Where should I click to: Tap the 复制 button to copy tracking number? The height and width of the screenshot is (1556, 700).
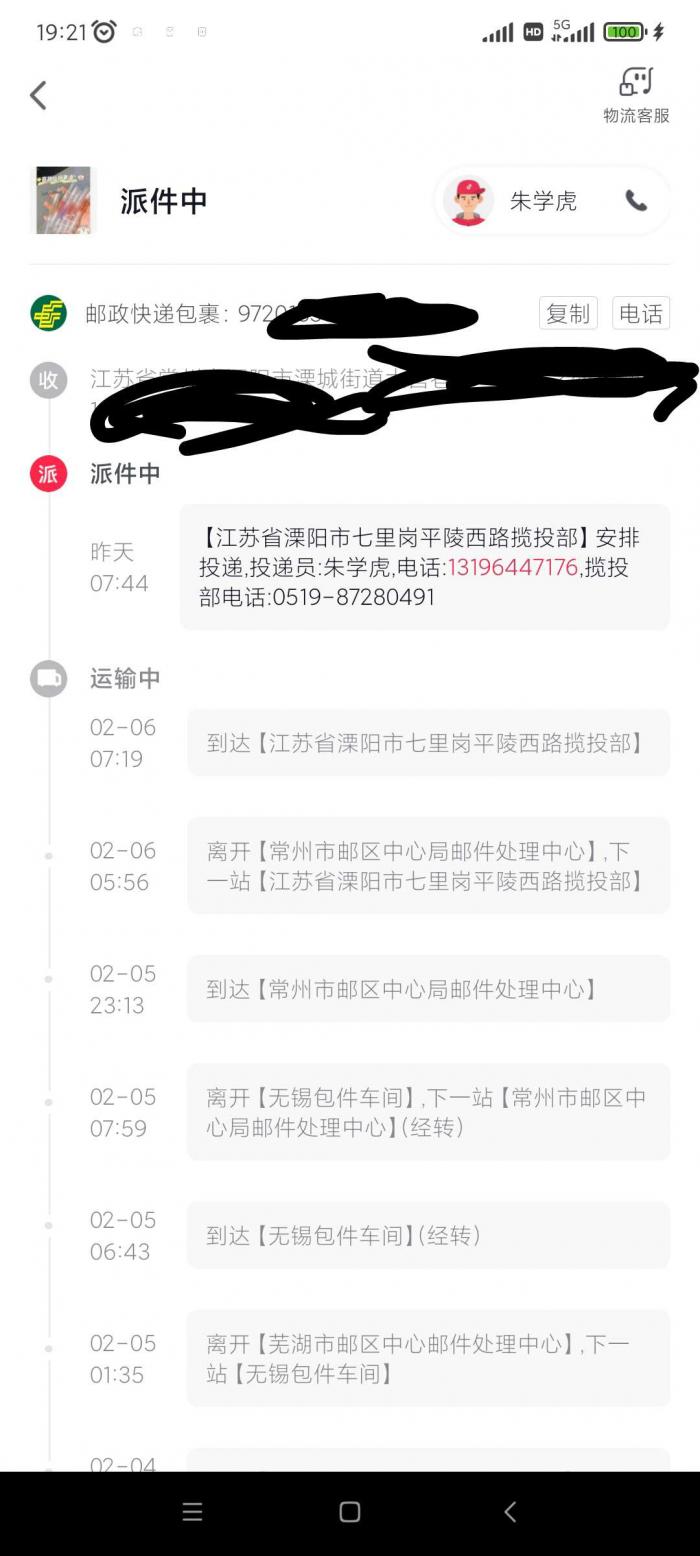coord(568,313)
